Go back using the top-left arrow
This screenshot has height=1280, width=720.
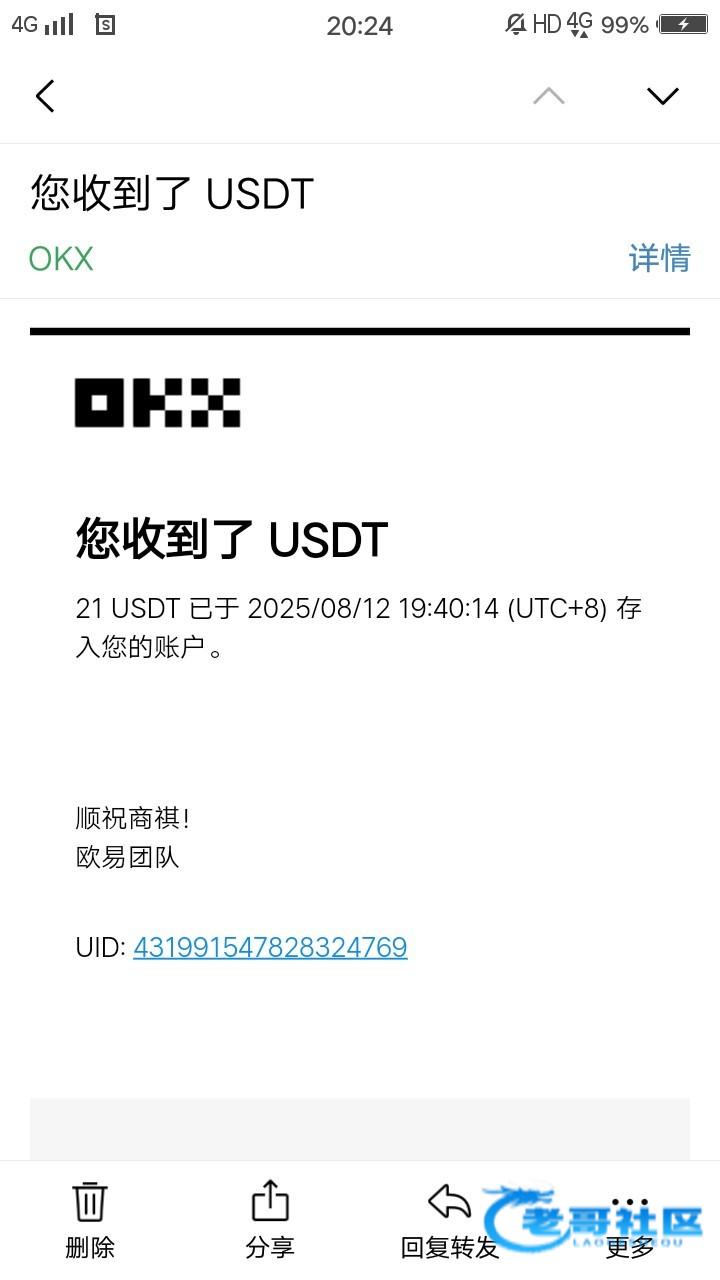[x=45, y=96]
